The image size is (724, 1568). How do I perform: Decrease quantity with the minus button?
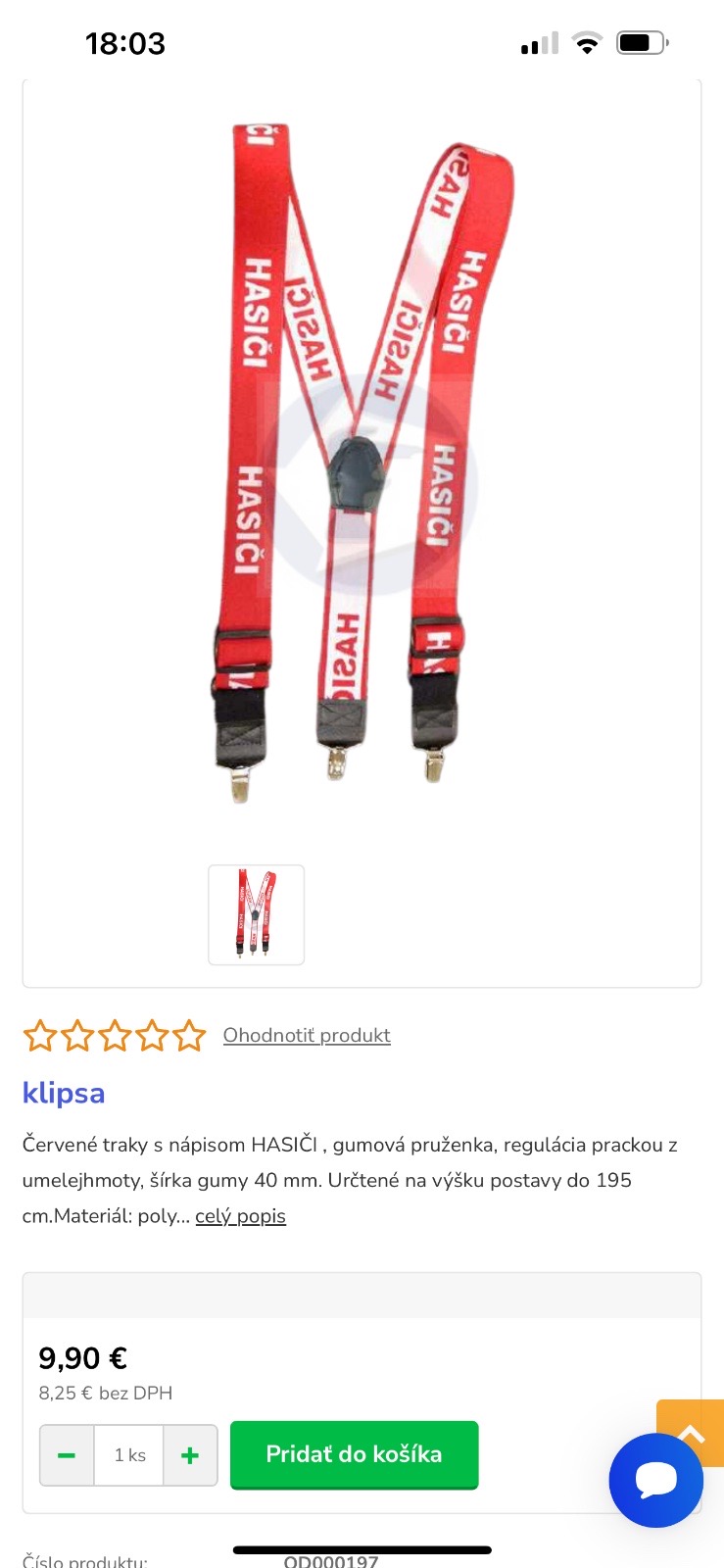(x=67, y=1455)
